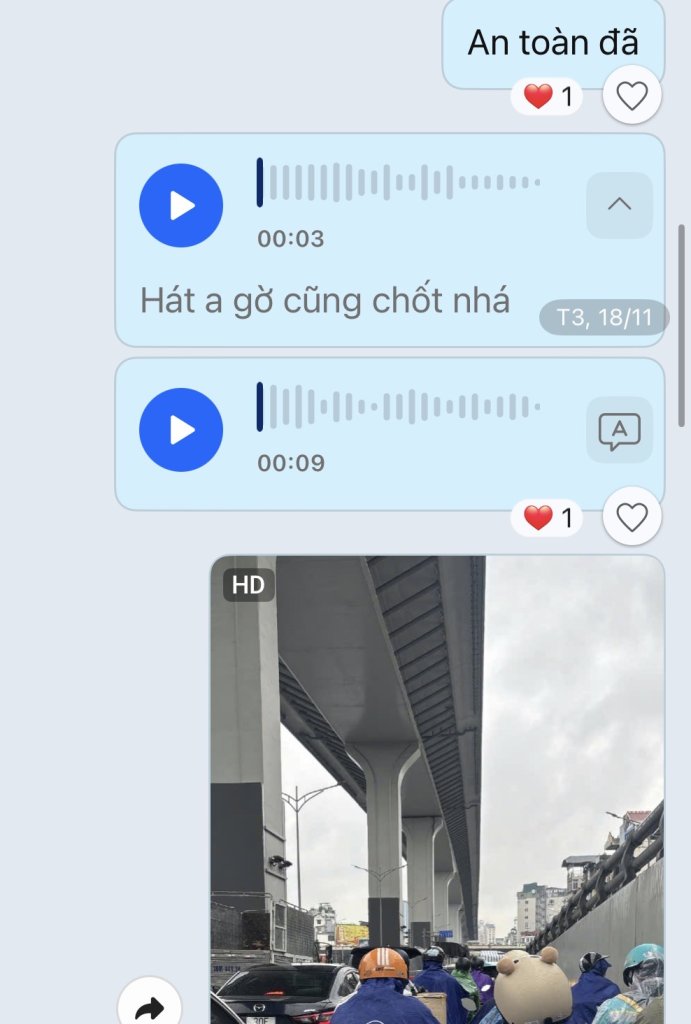Collapse the transcript of the 00:03 voice message
The height and width of the screenshot is (1024, 691).
619,205
